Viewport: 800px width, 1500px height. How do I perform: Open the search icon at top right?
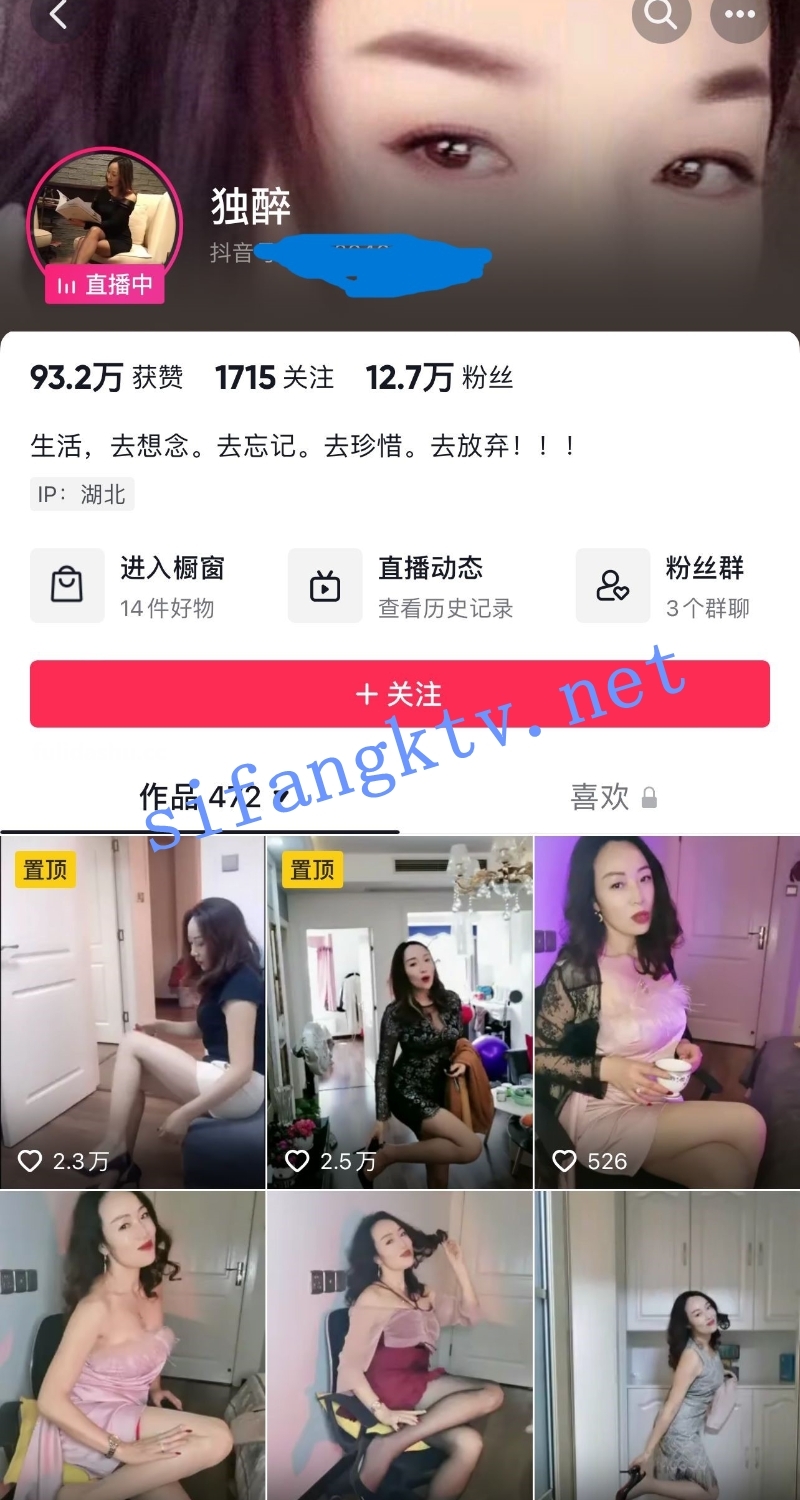(x=661, y=15)
